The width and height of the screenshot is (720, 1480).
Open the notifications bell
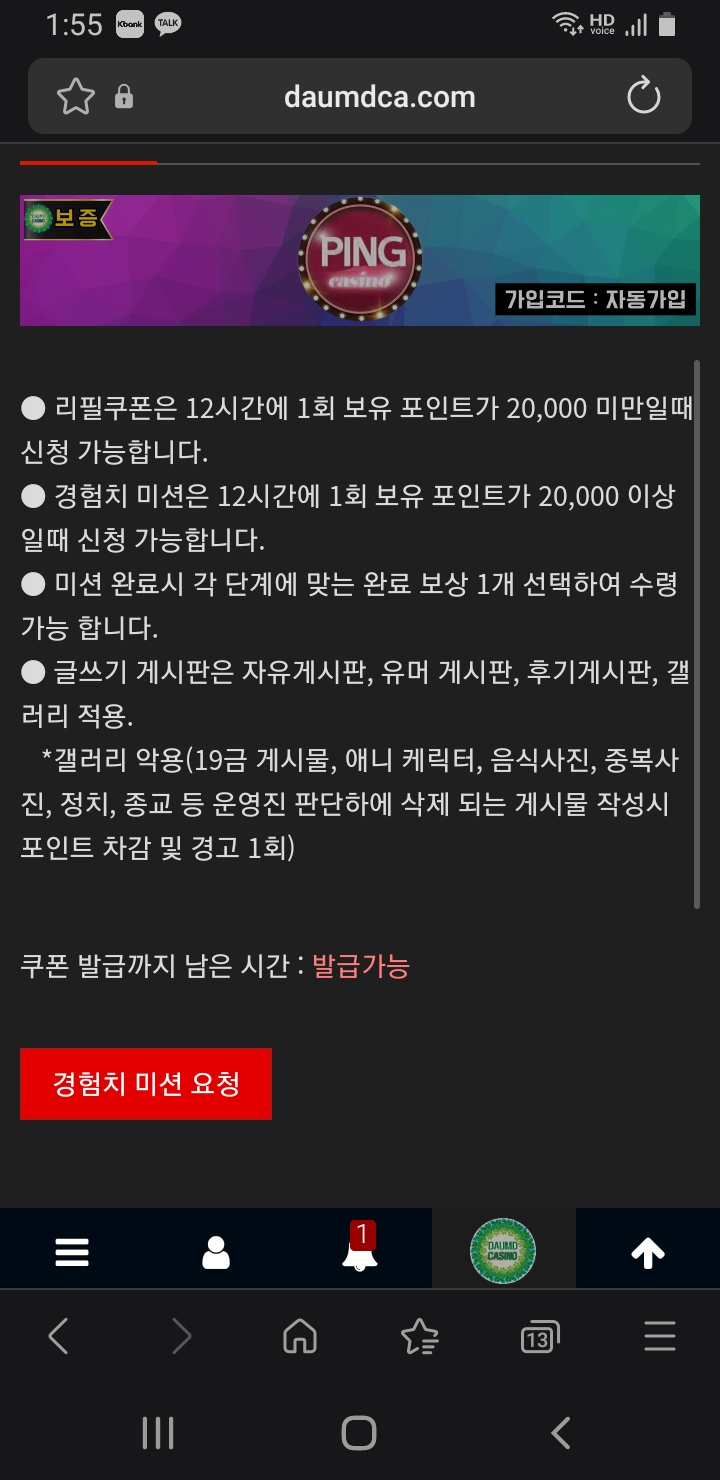coord(360,1252)
